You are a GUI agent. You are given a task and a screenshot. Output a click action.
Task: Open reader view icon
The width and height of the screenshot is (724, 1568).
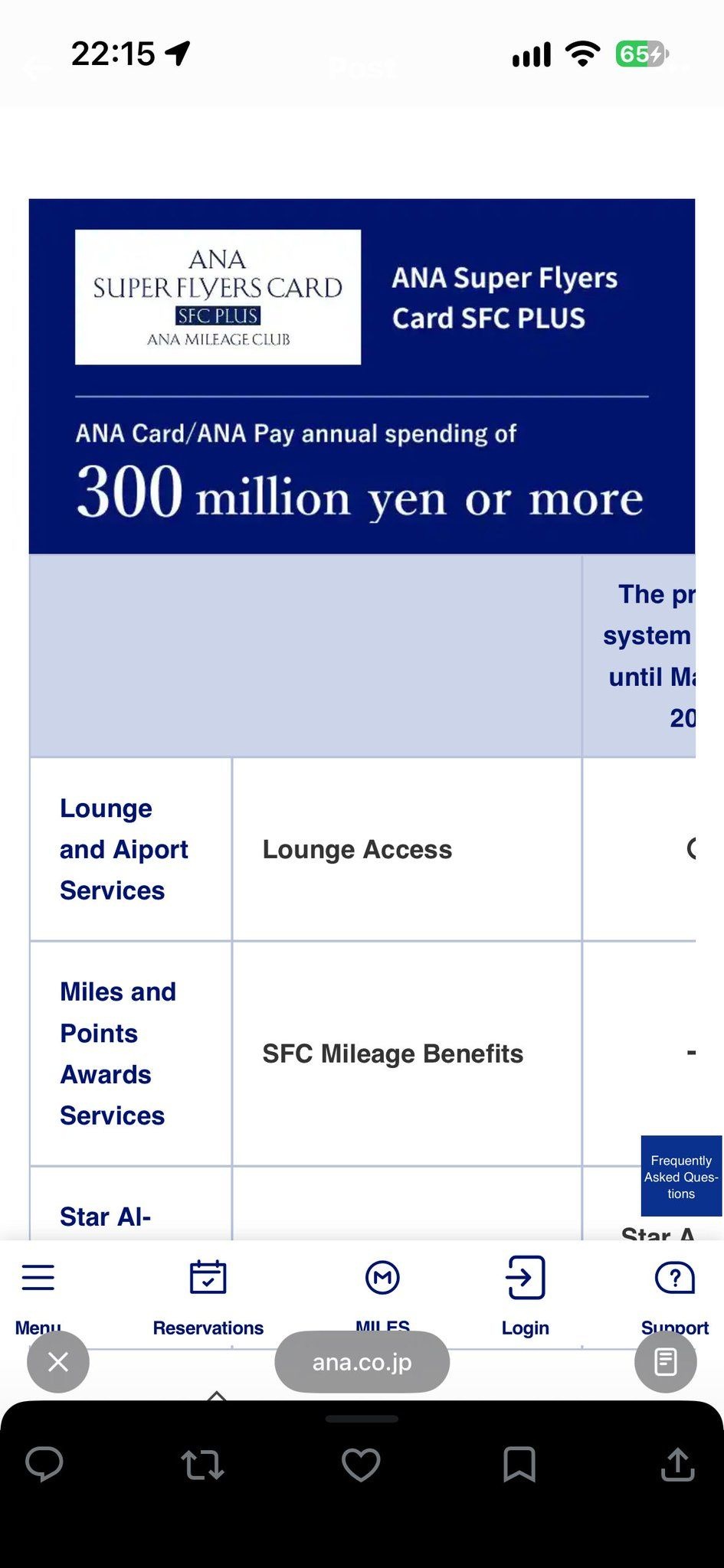[x=666, y=1362]
